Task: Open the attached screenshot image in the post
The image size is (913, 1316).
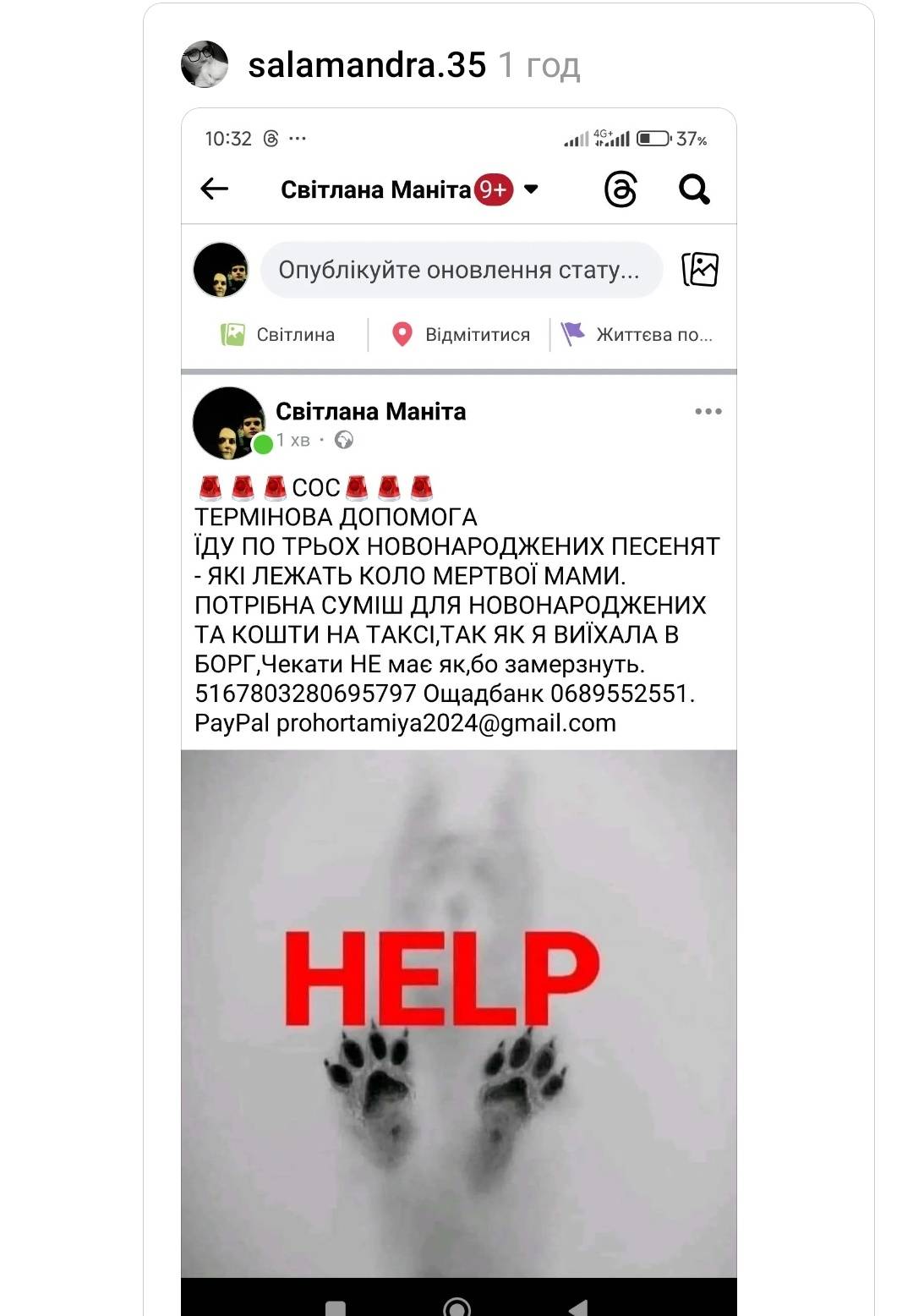Action: point(458,710)
